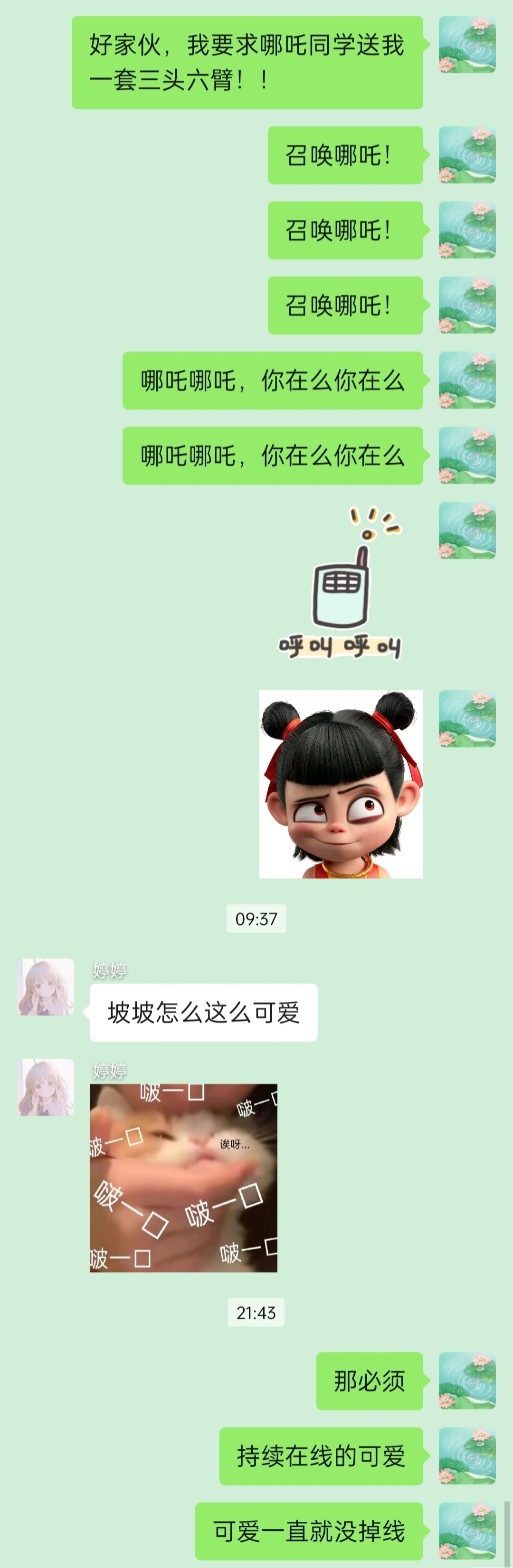
Task: Open the Nezha cartoon image message
Action: [x=341, y=784]
